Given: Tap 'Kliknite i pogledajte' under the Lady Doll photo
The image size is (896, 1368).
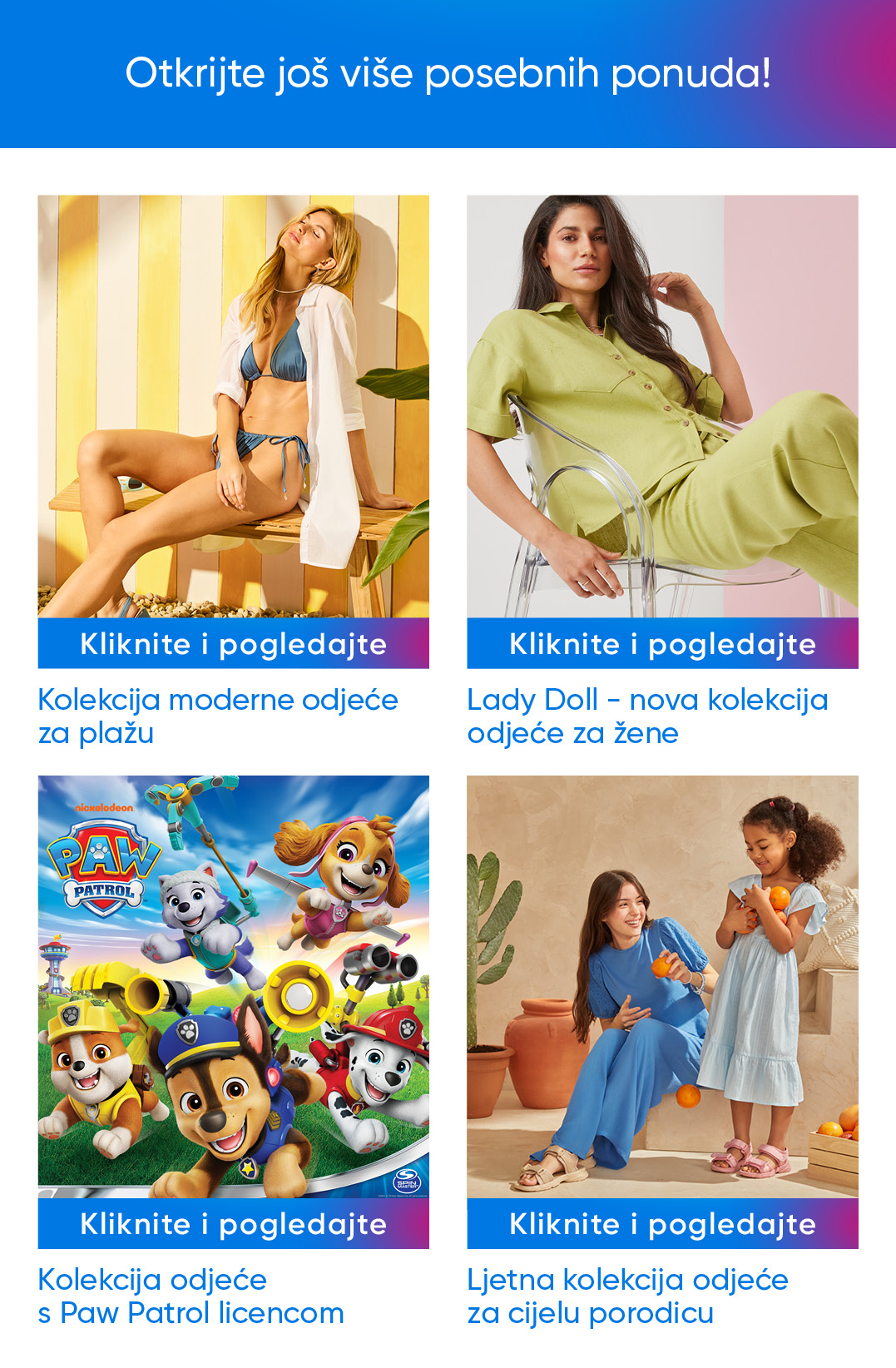Looking at the screenshot, I should [x=662, y=643].
